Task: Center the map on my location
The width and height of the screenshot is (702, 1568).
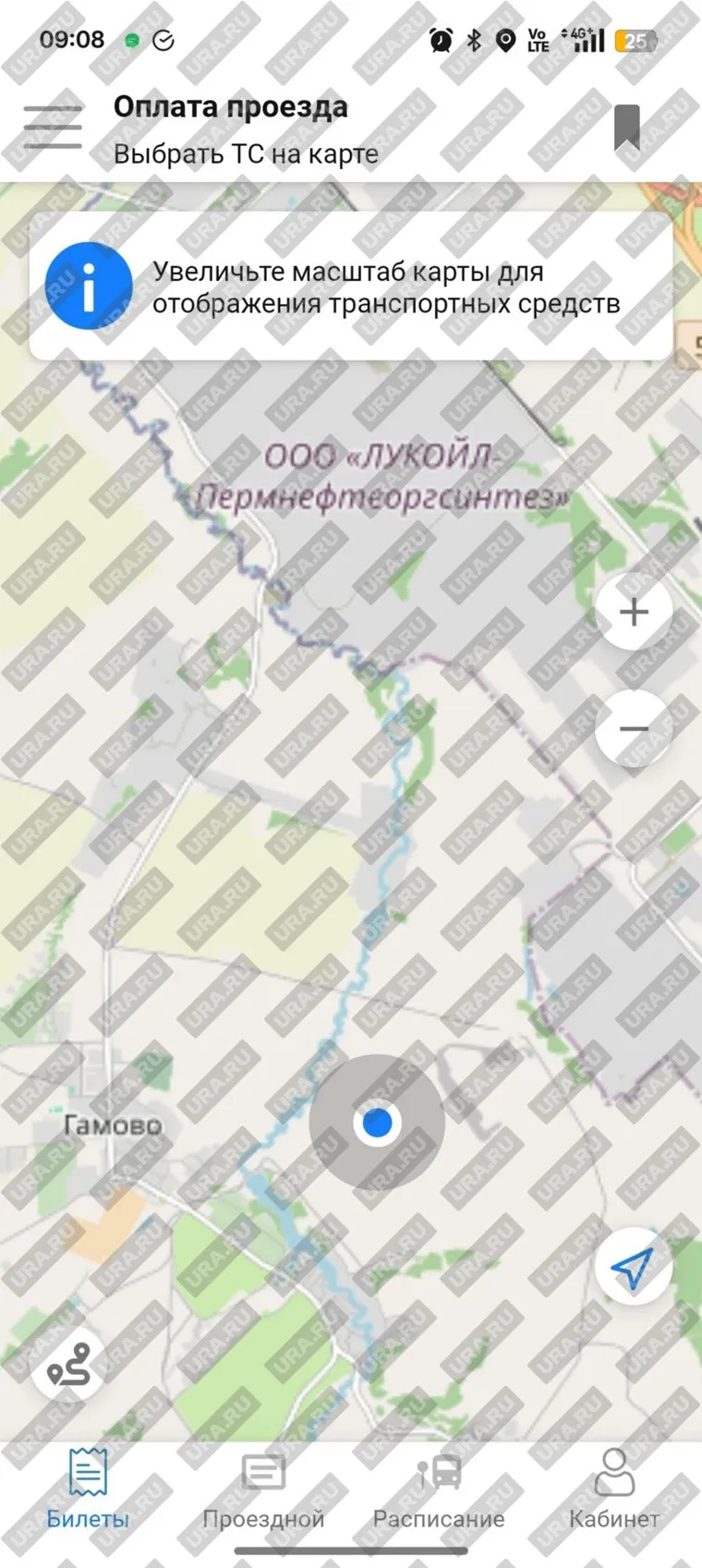Action: coord(633,1267)
